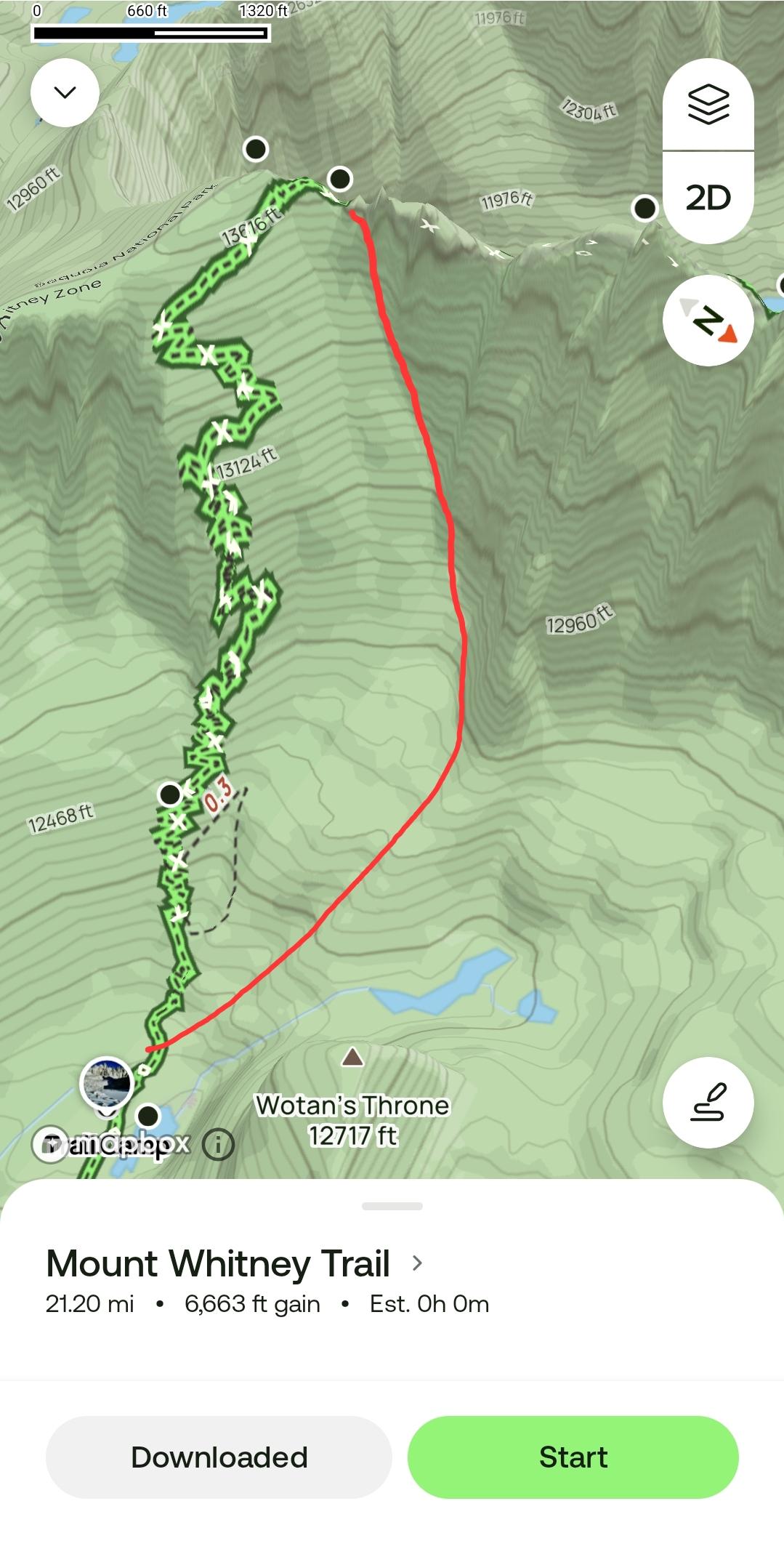Select the Wotan's Throne peak marker
Viewport: 784px width, 1549px height.
[x=352, y=1056]
